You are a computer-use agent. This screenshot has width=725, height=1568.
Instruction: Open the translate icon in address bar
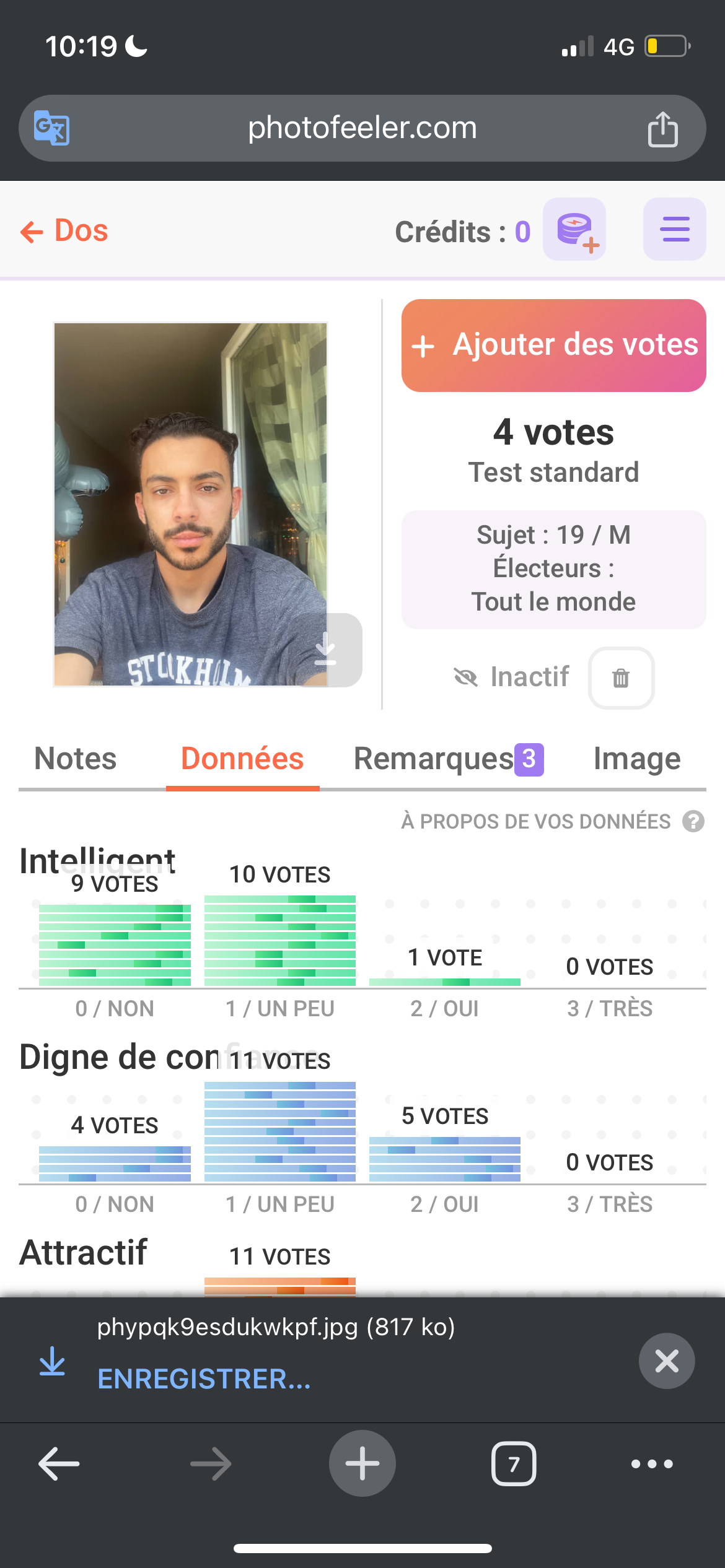[51, 128]
